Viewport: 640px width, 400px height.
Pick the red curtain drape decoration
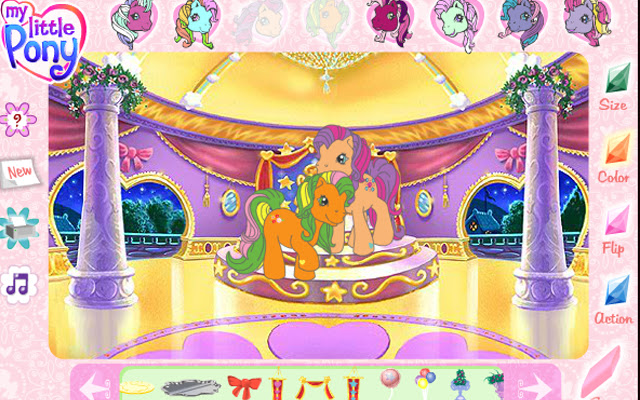313,387
